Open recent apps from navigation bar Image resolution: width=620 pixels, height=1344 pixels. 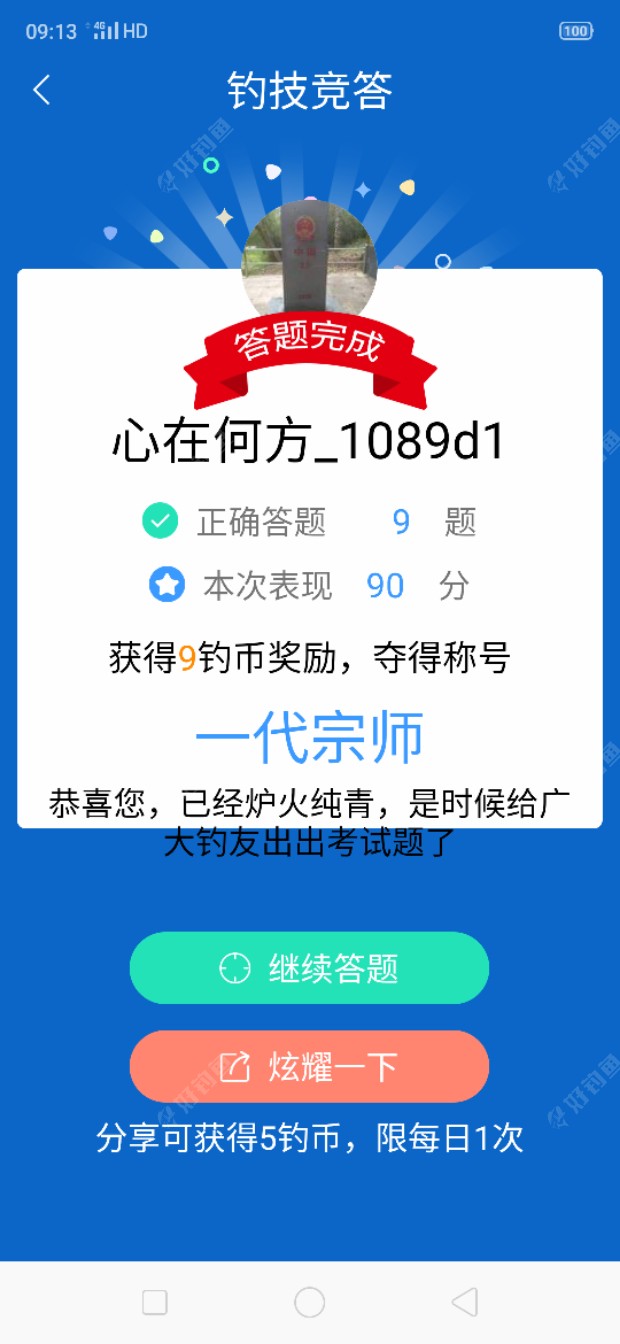[155, 1302]
